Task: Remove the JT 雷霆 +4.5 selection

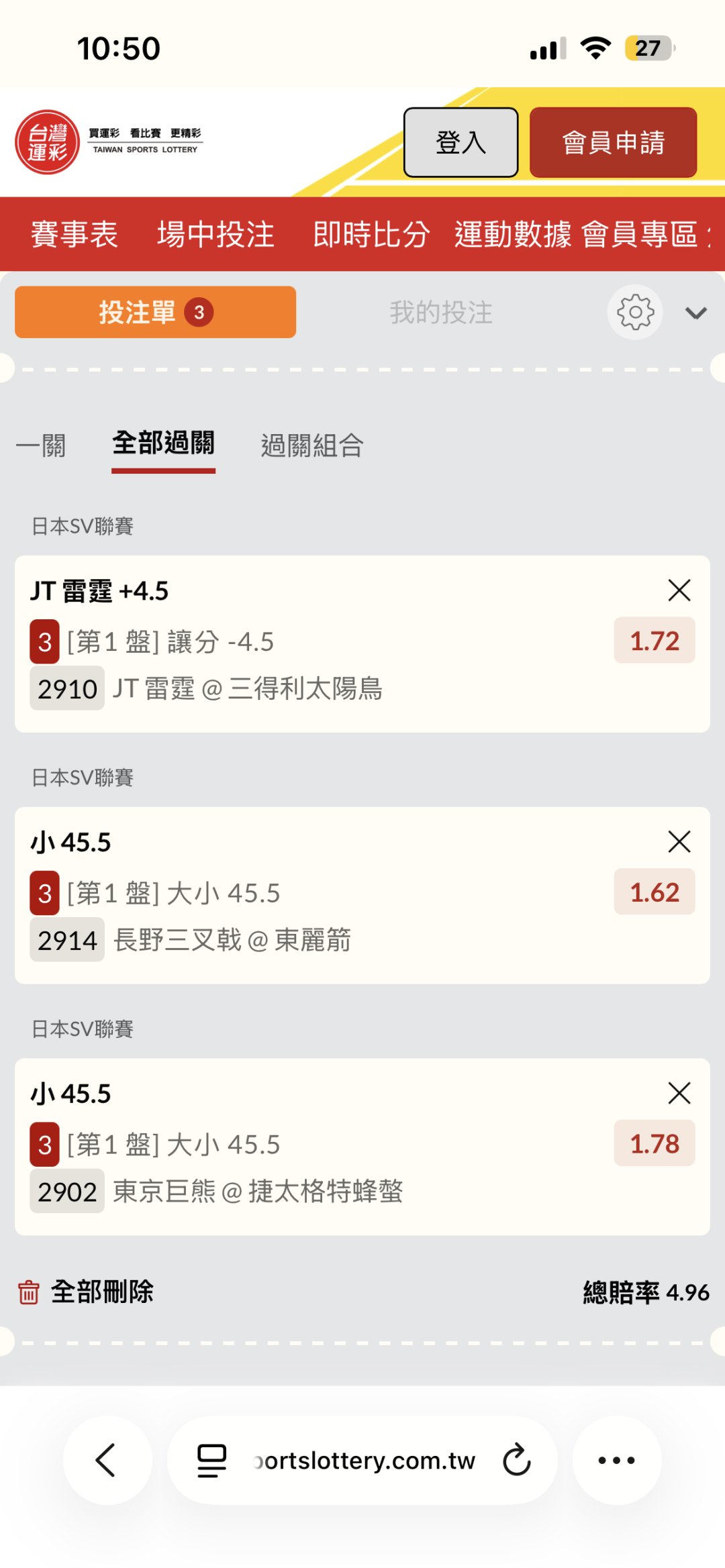Action: click(x=679, y=590)
